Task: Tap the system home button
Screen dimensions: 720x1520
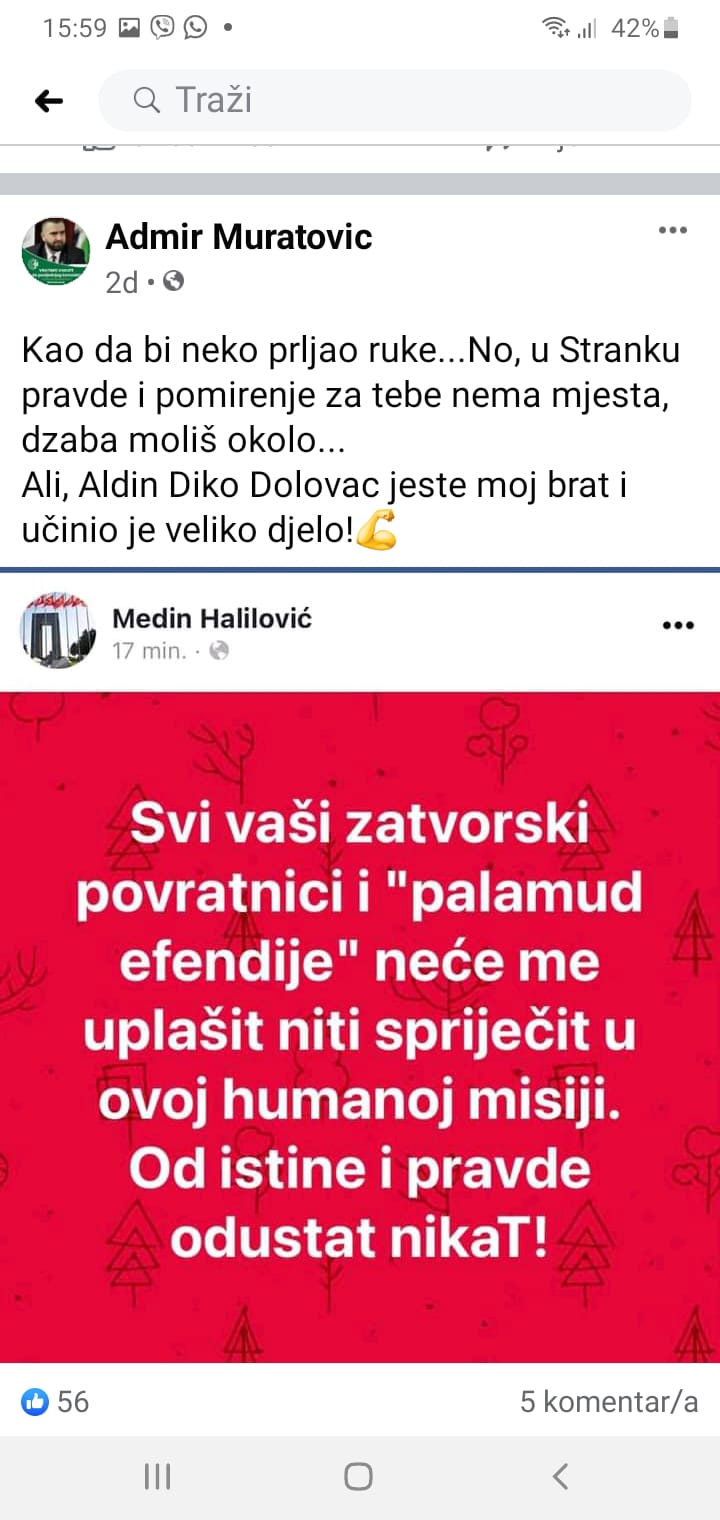Action: (x=358, y=1476)
